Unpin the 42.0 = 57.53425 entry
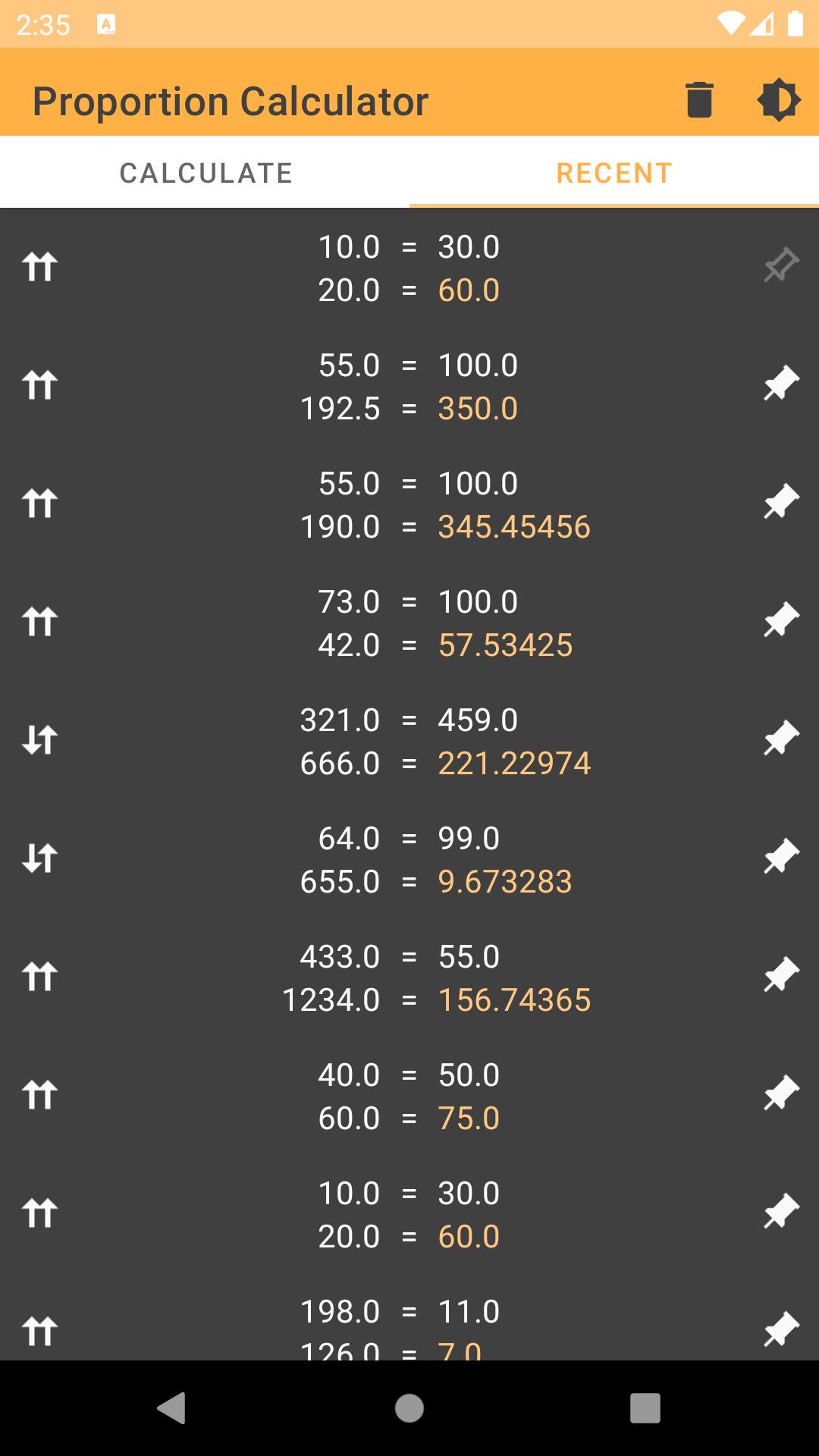 (x=781, y=620)
